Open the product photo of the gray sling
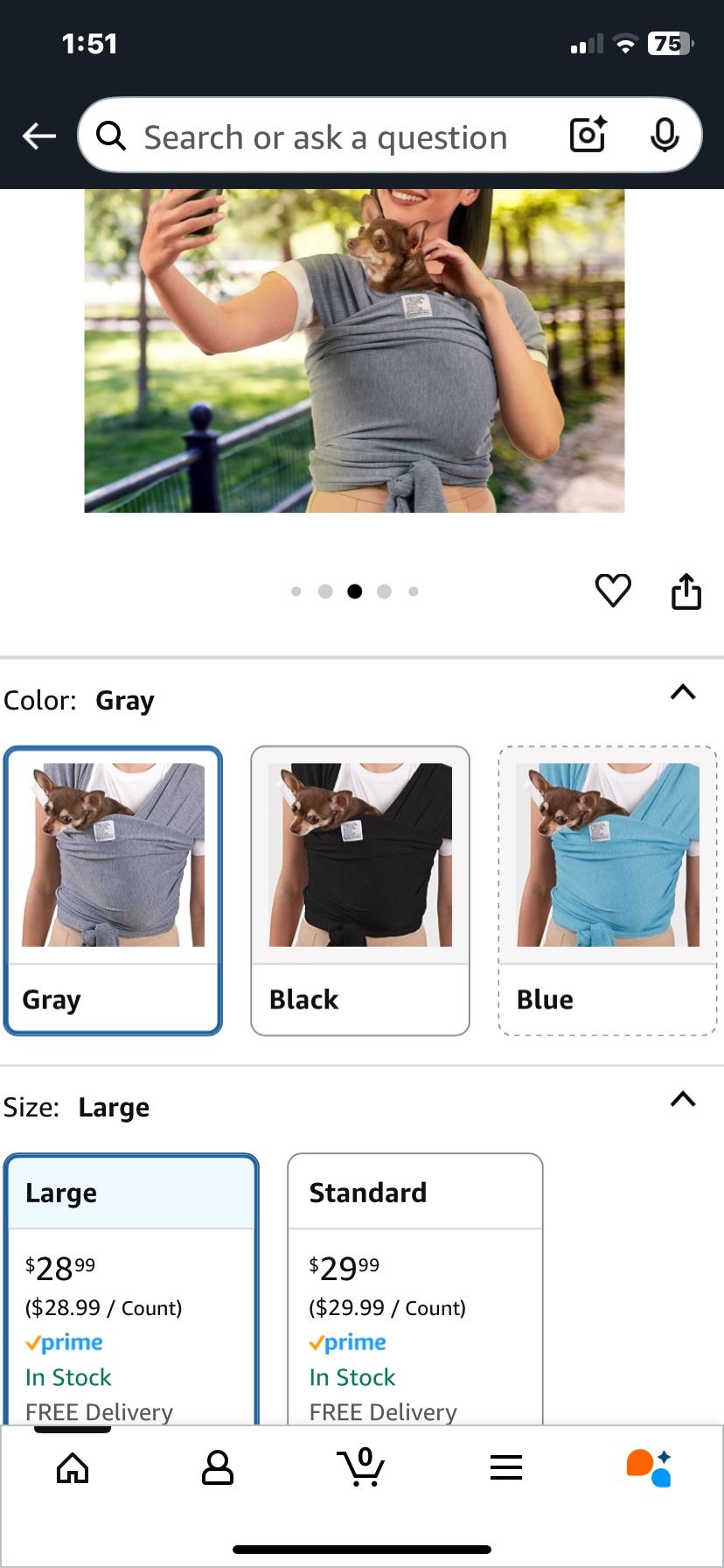 [354, 350]
